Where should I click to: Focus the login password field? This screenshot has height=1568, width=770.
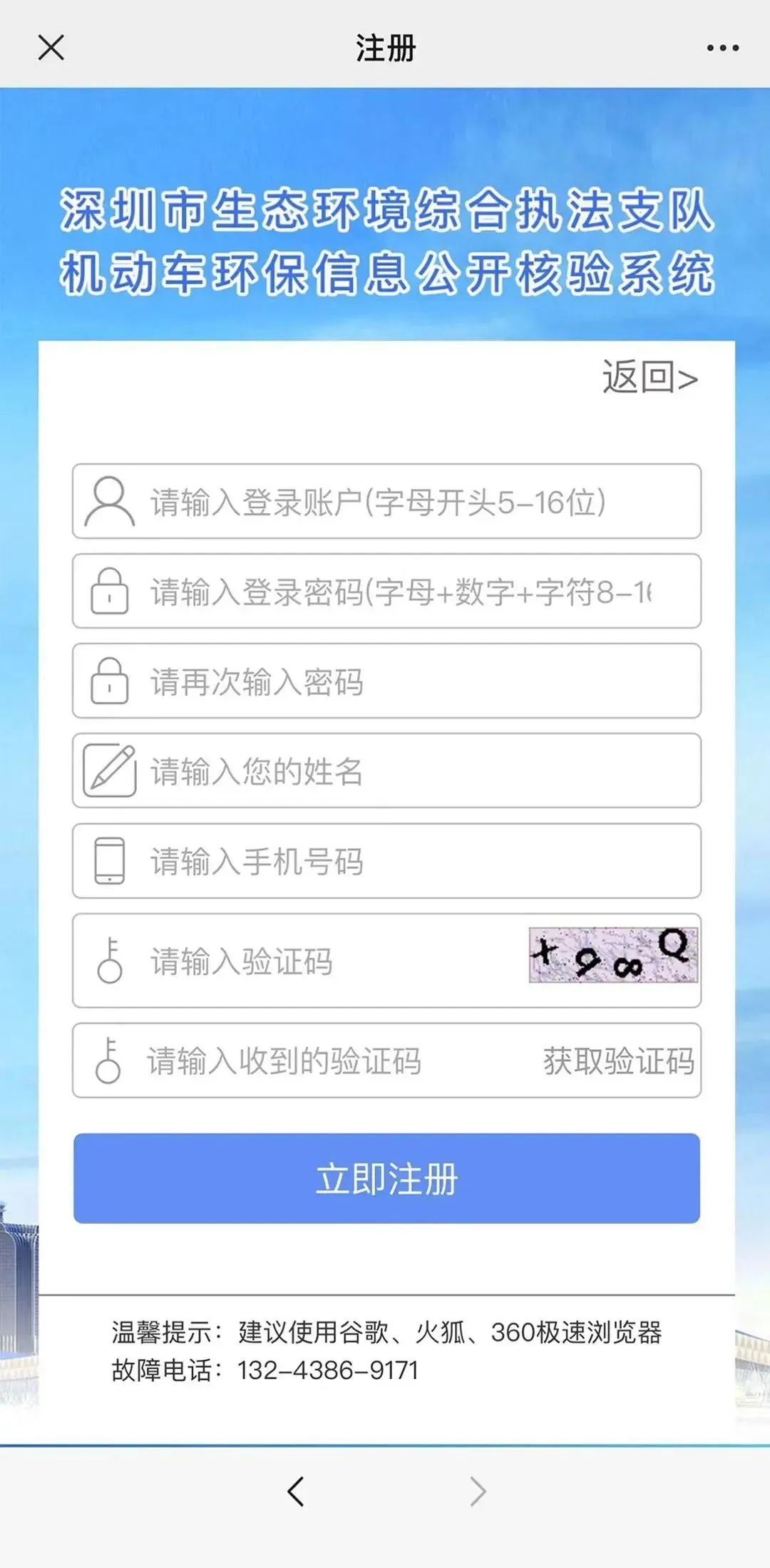pyautogui.click(x=414, y=592)
